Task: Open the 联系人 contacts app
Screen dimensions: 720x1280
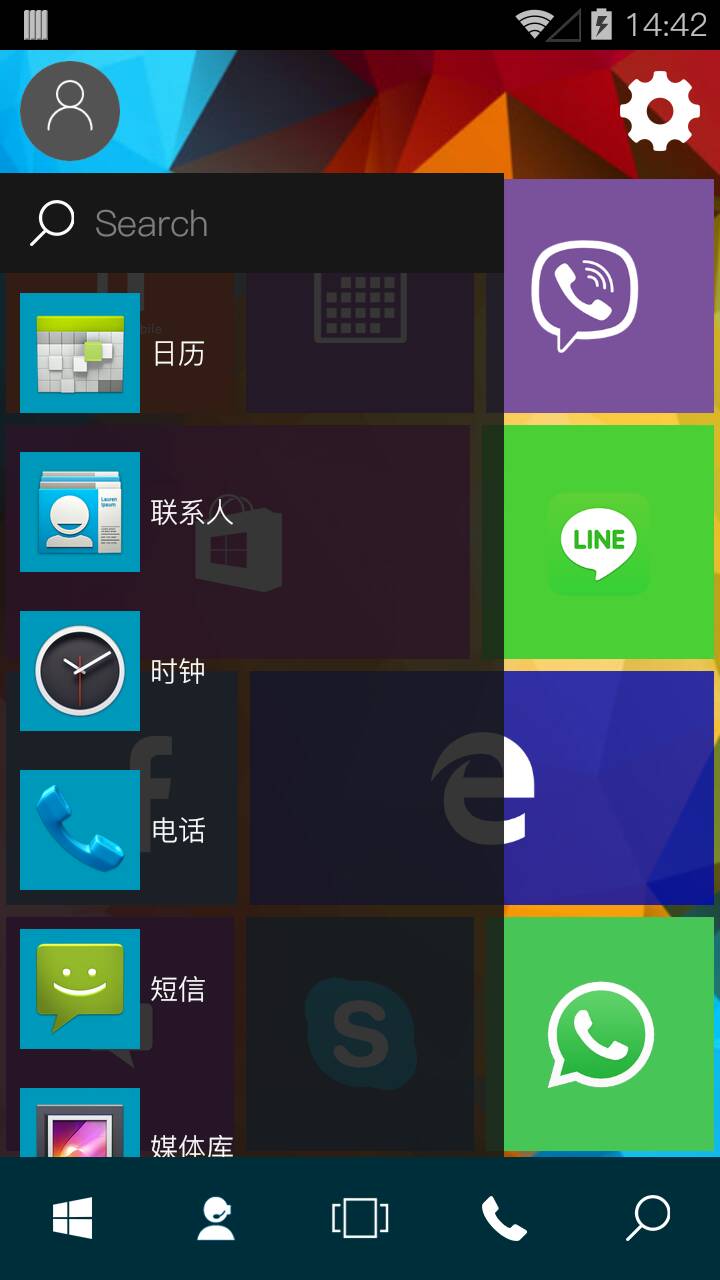Action: [80, 512]
